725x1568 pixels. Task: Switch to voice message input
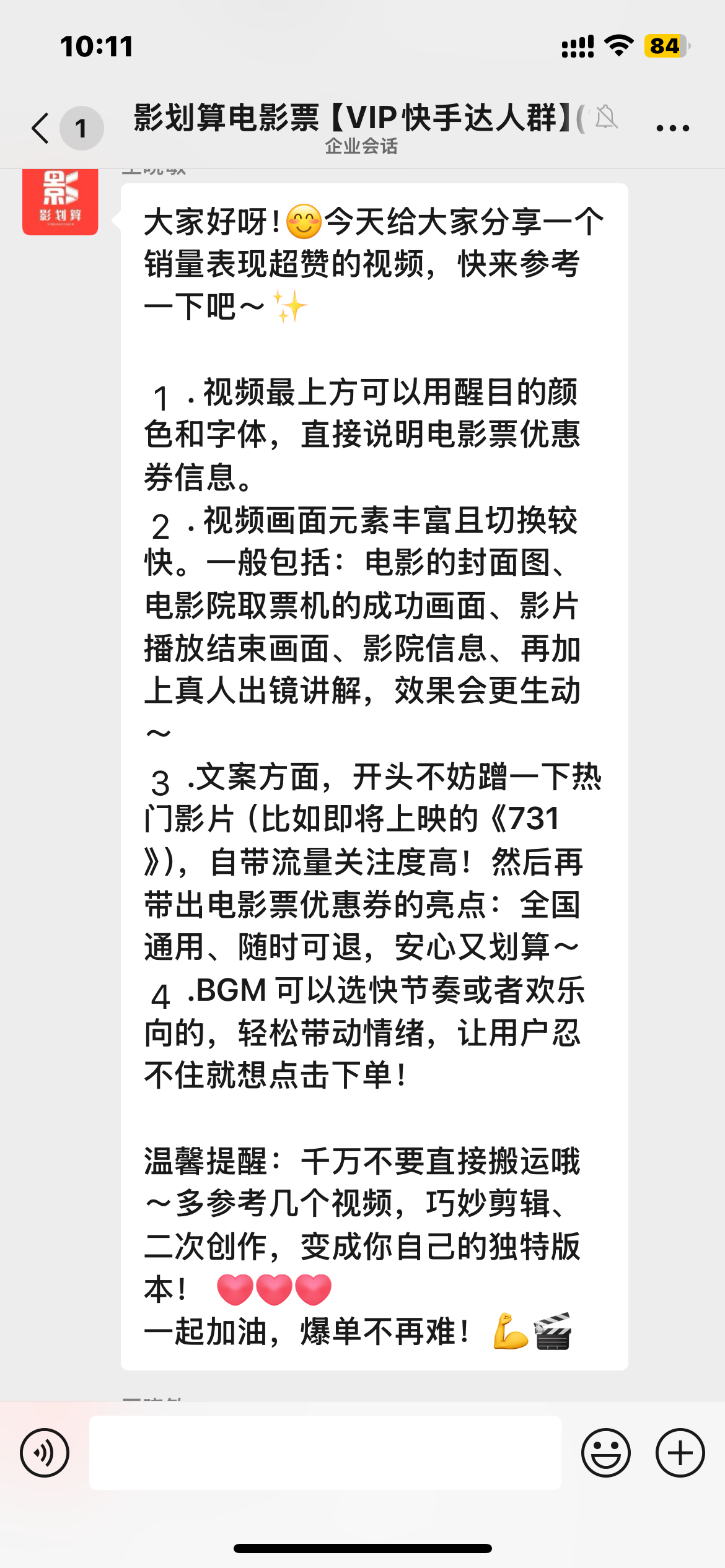click(x=45, y=1452)
